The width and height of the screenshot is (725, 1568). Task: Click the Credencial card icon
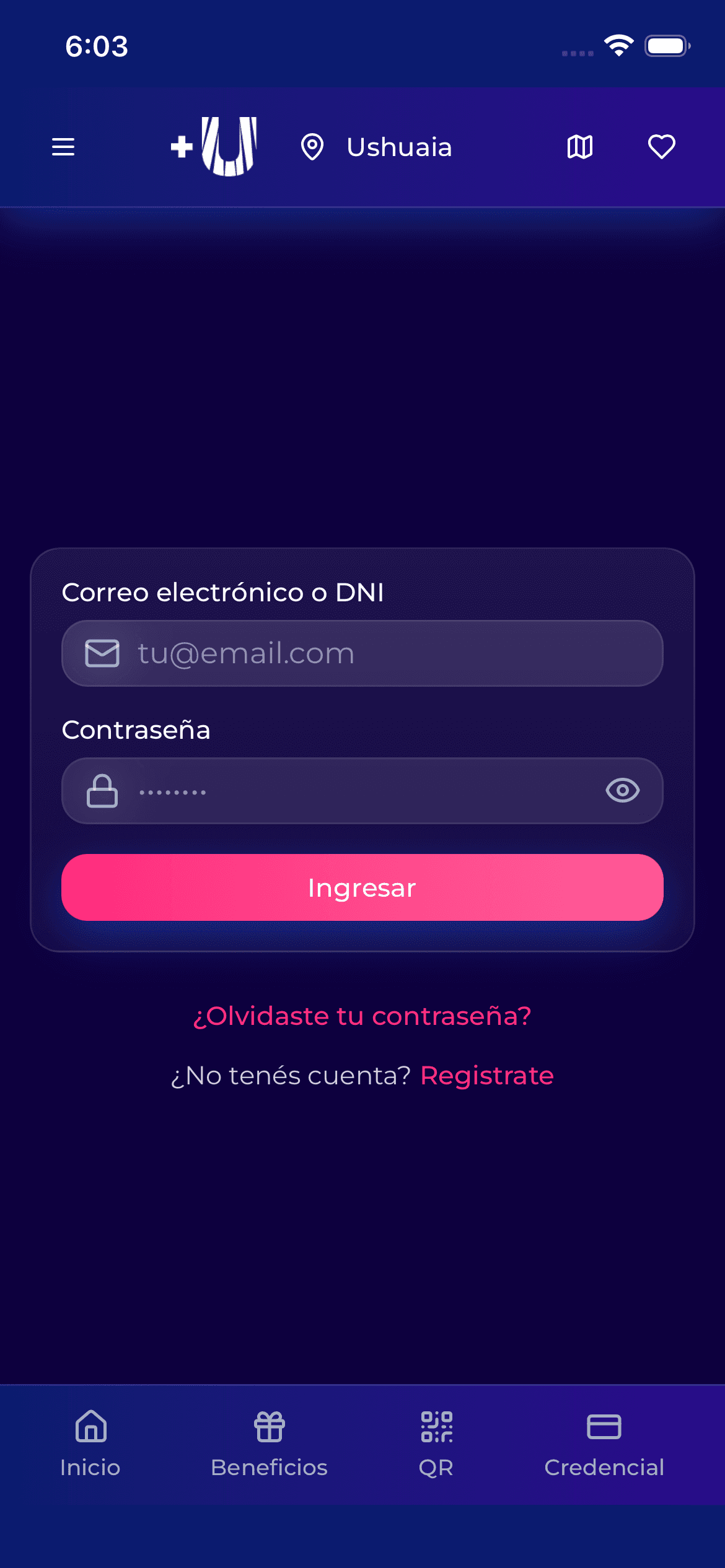[605, 1427]
